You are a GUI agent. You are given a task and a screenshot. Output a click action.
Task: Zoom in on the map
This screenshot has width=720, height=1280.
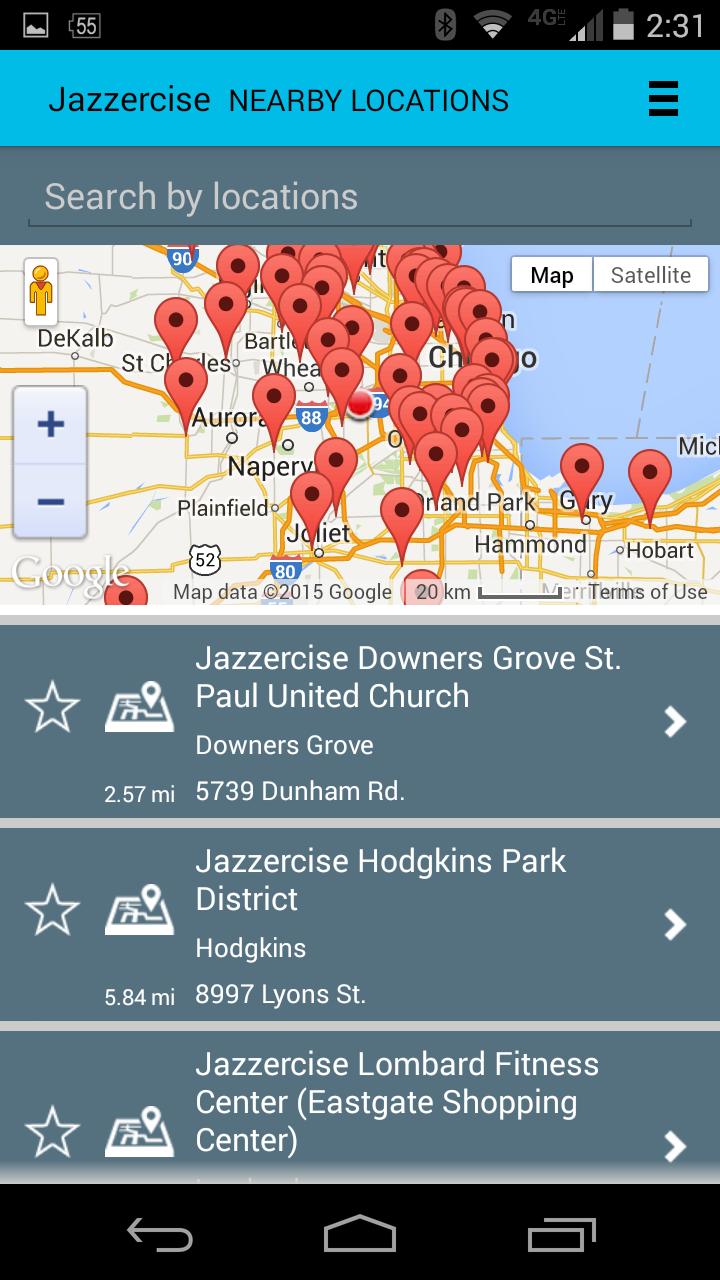pyautogui.click(x=50, y=425)
